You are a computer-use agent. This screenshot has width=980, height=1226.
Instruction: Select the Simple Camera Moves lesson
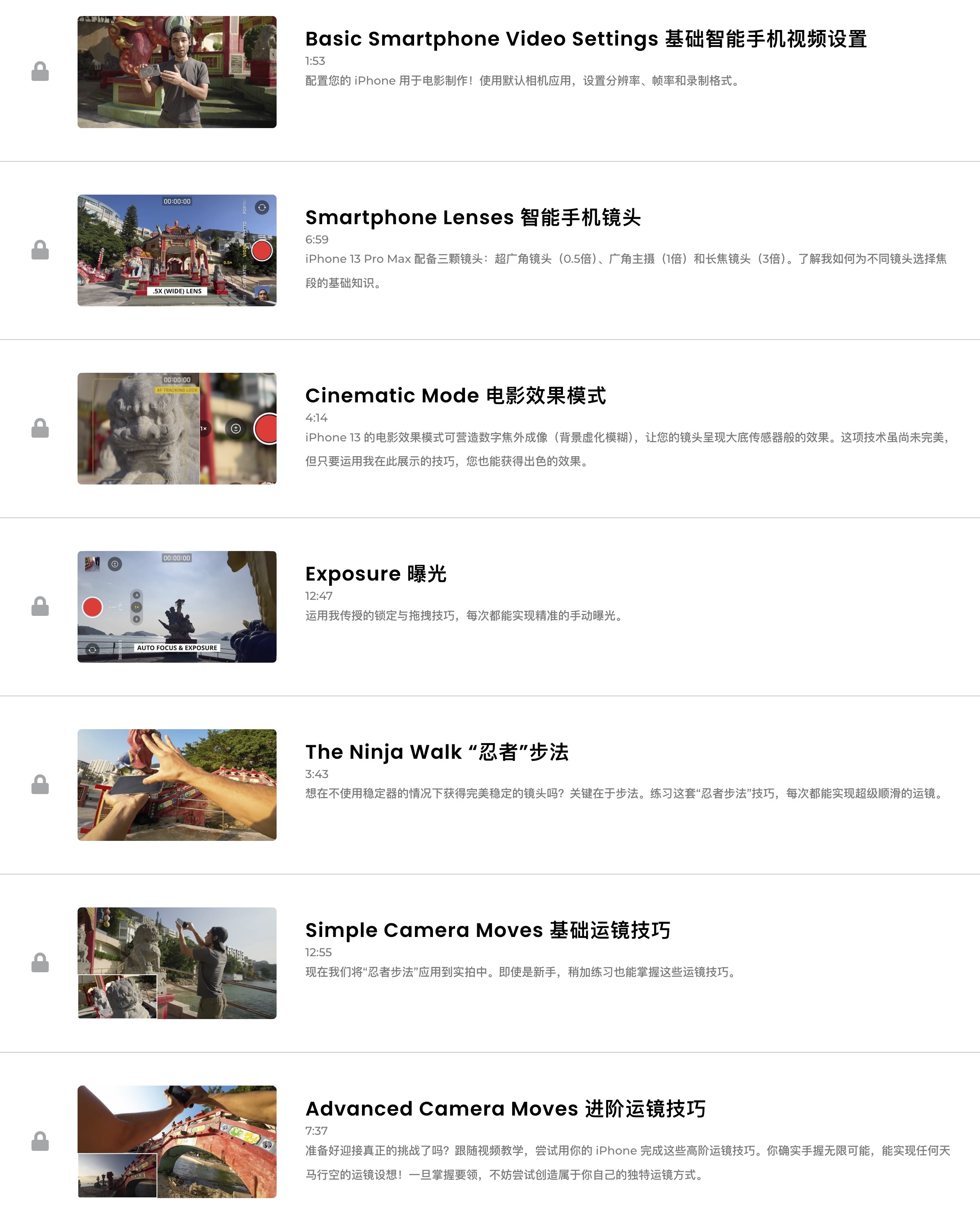(488, 930)
